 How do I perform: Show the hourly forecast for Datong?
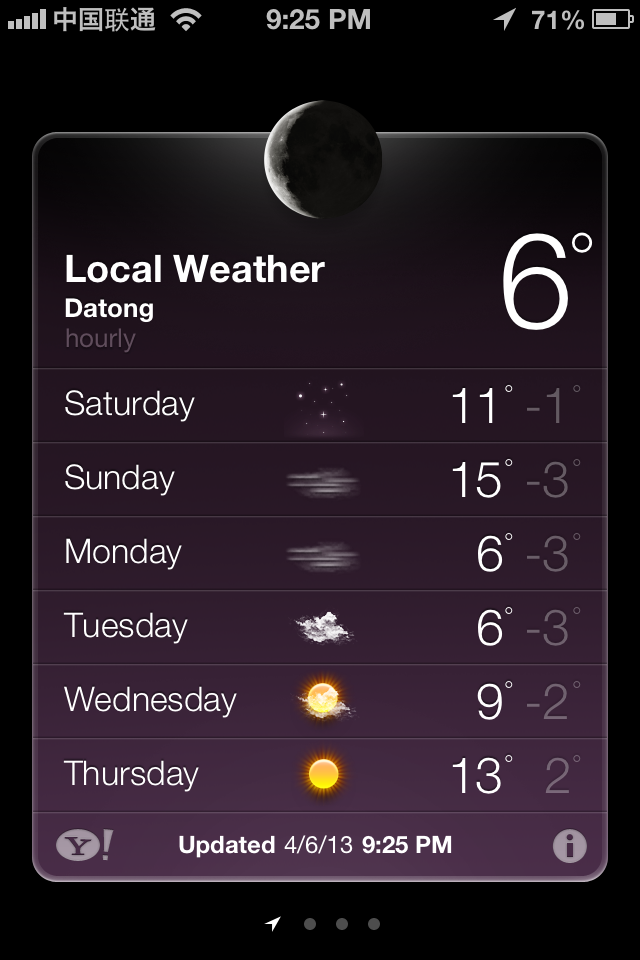point(100,339)
